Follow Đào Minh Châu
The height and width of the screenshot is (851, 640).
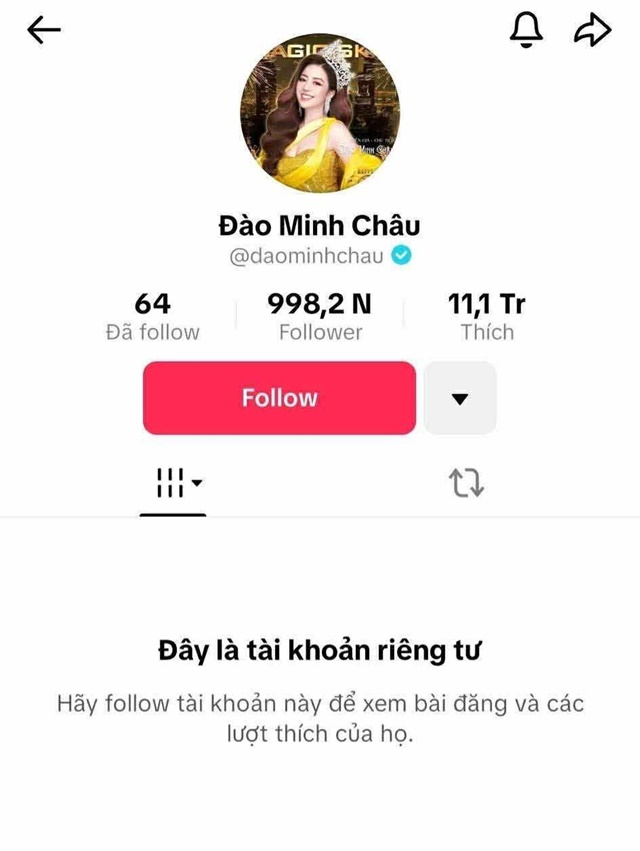point(279,398)
